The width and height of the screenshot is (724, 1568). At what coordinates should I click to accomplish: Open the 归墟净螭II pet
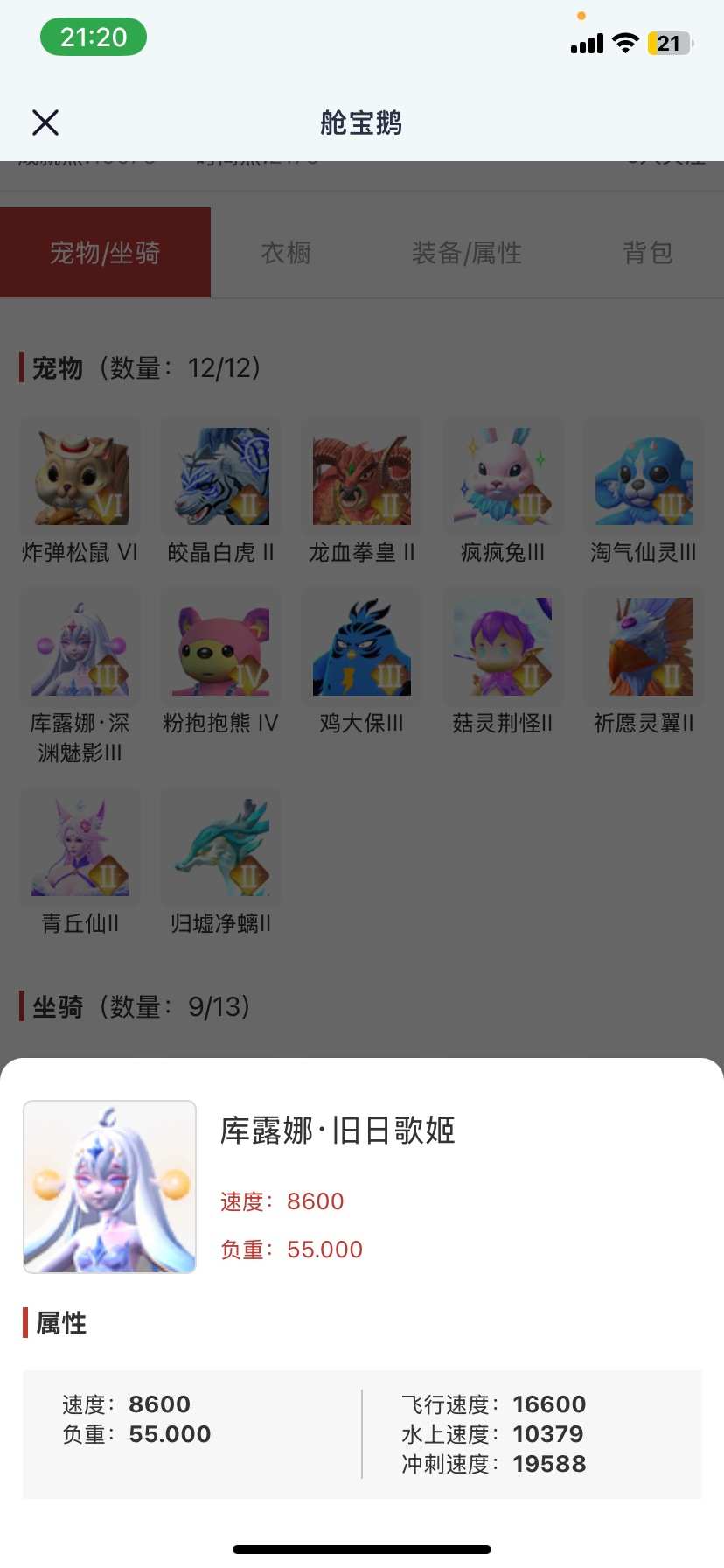point(221,848)
